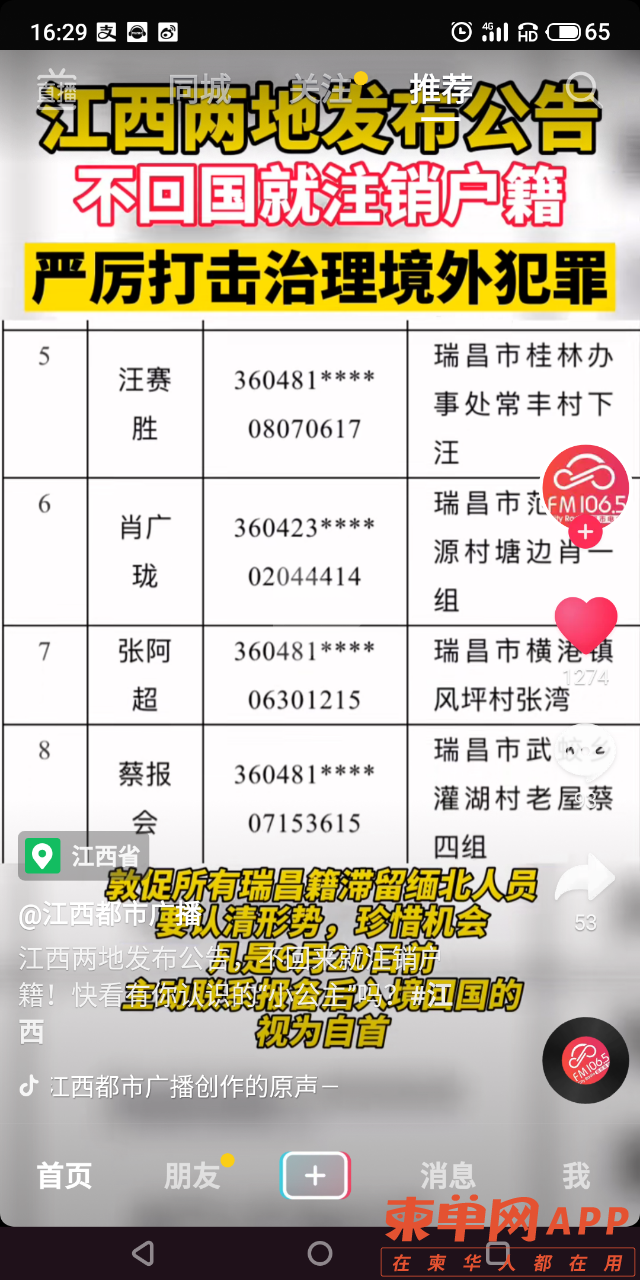Share this video

click(x=586, y=880)
